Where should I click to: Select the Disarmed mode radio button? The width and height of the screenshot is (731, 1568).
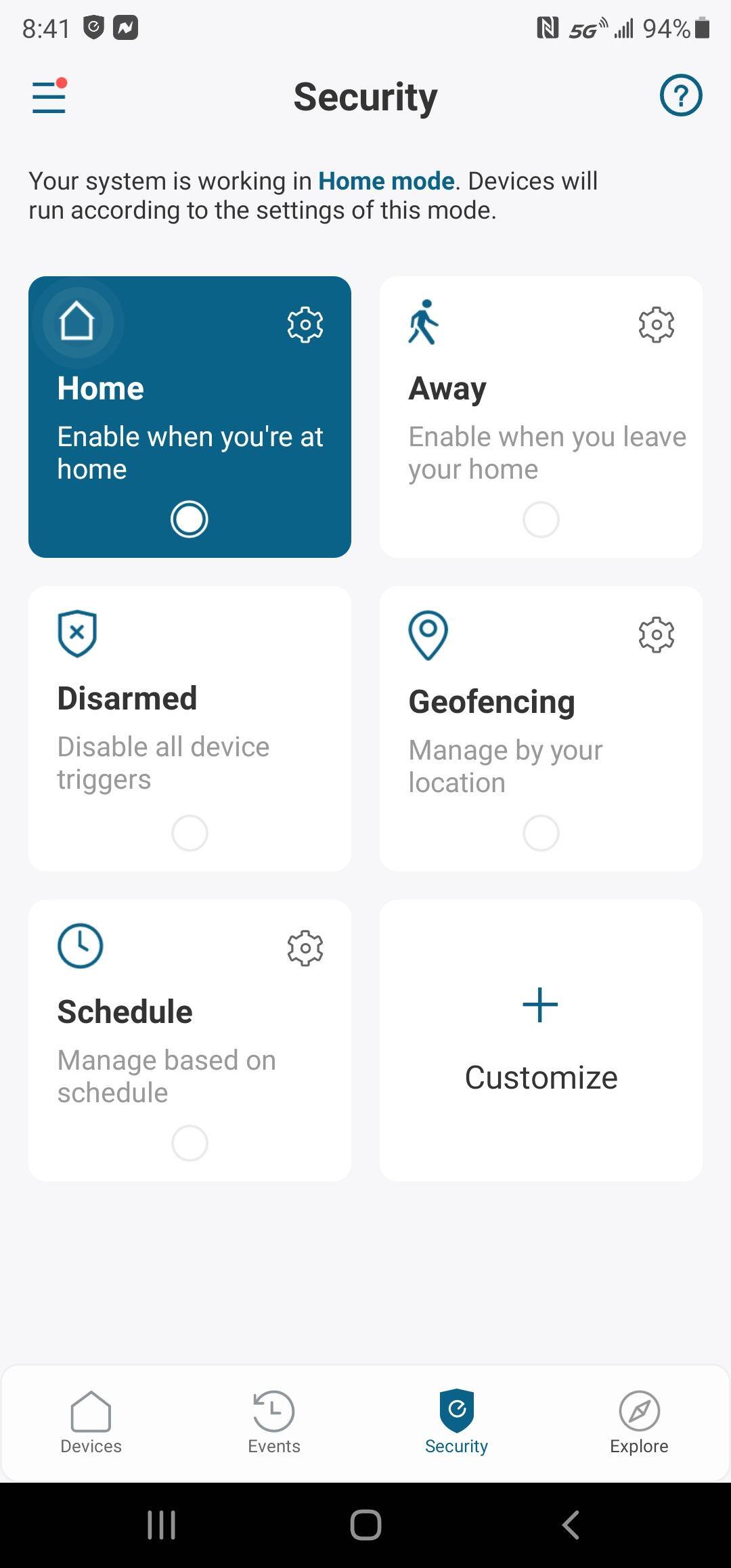(190, 833)
